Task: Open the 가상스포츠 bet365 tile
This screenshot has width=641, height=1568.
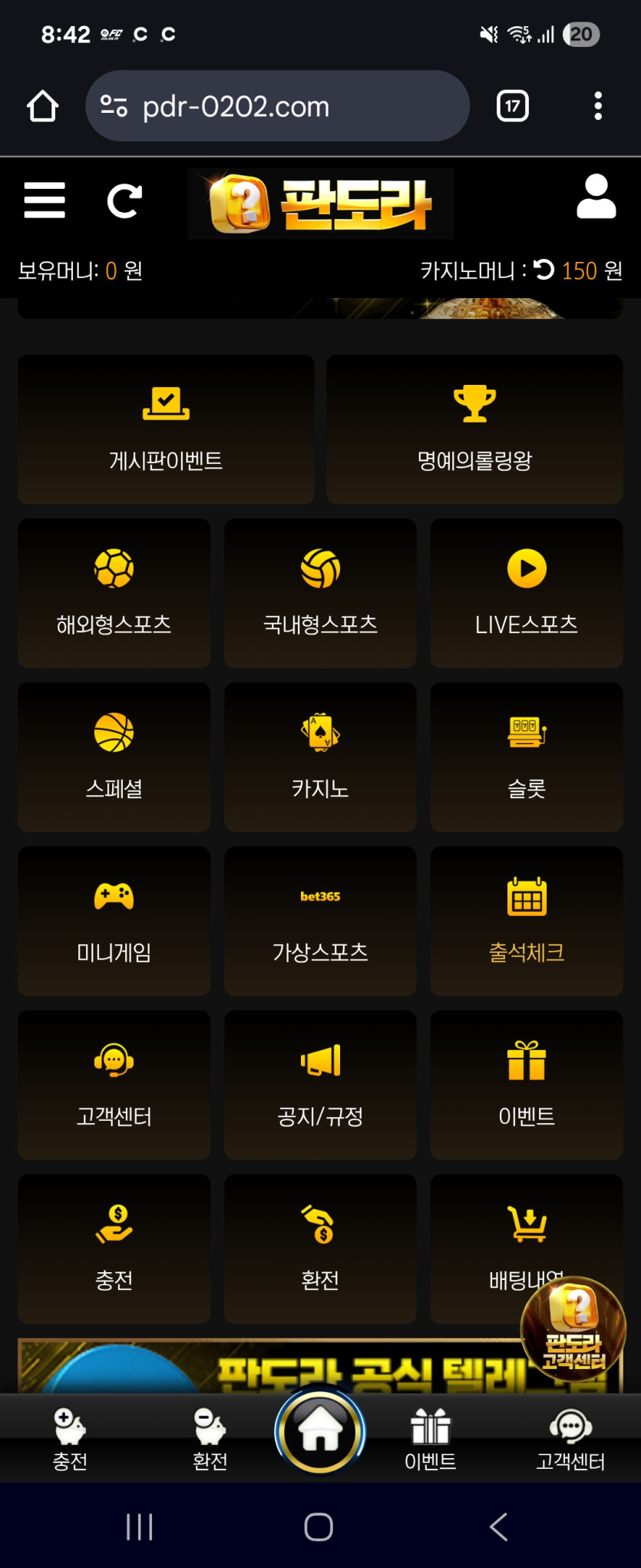Action: click(320, 920)
